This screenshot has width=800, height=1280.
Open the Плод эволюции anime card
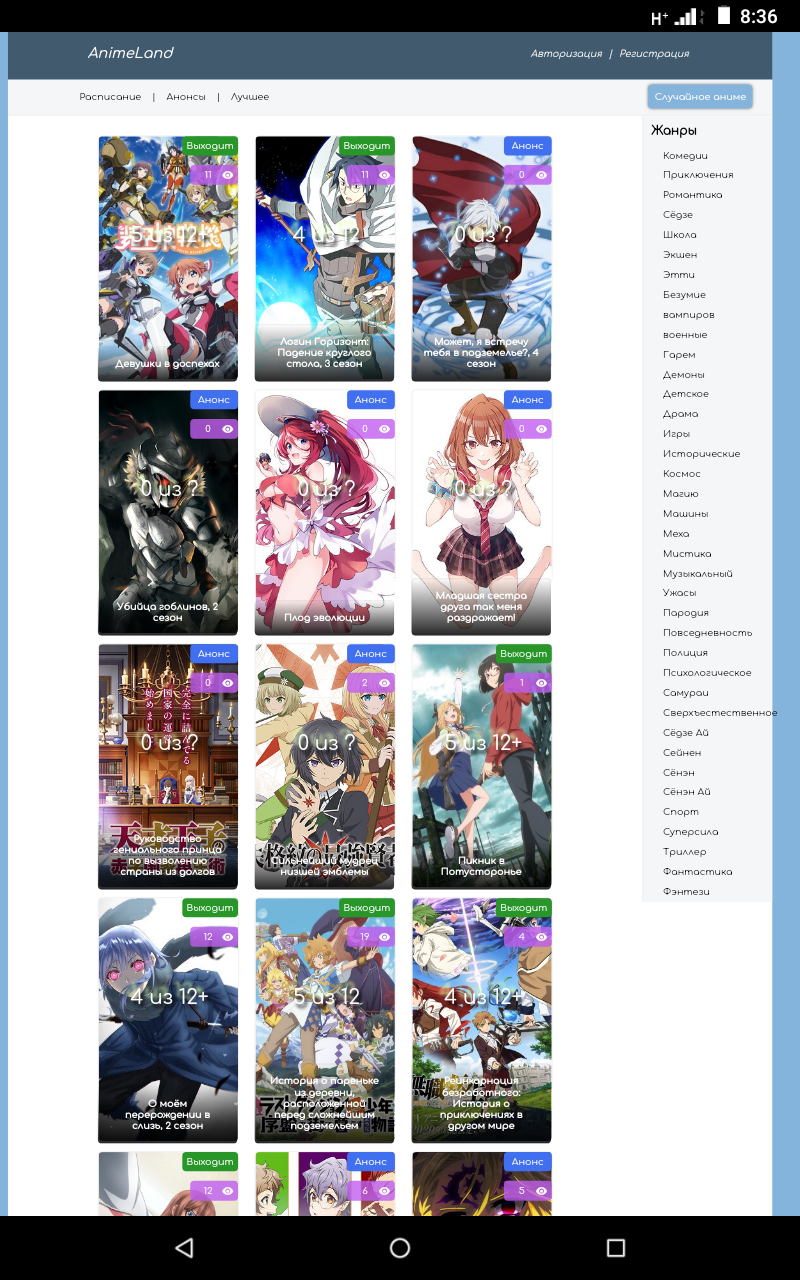(325, 513)
